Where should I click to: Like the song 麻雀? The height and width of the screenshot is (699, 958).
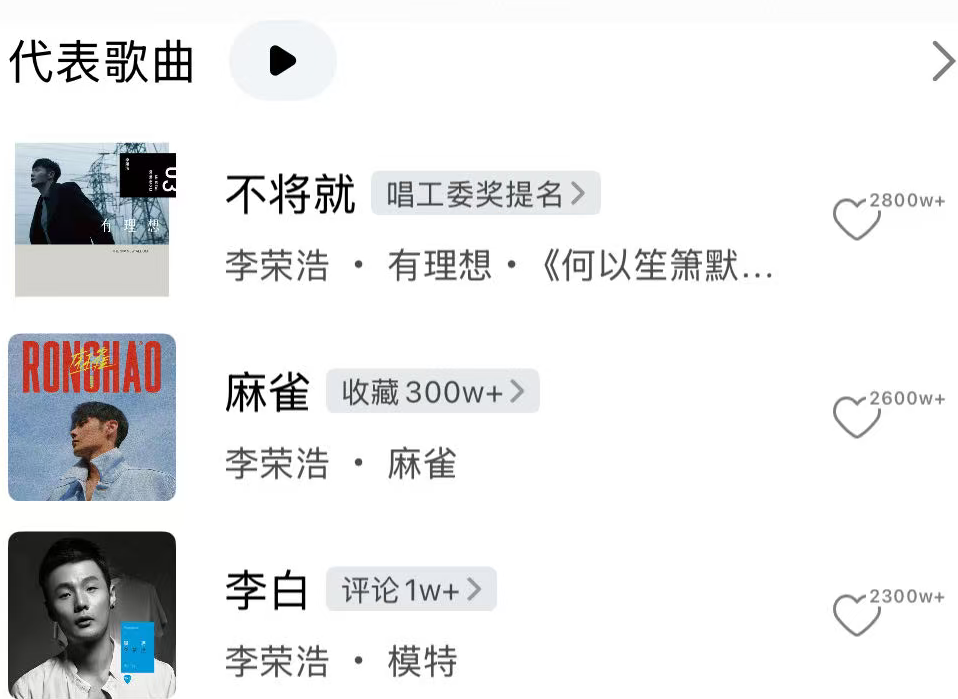coord(856,417)
